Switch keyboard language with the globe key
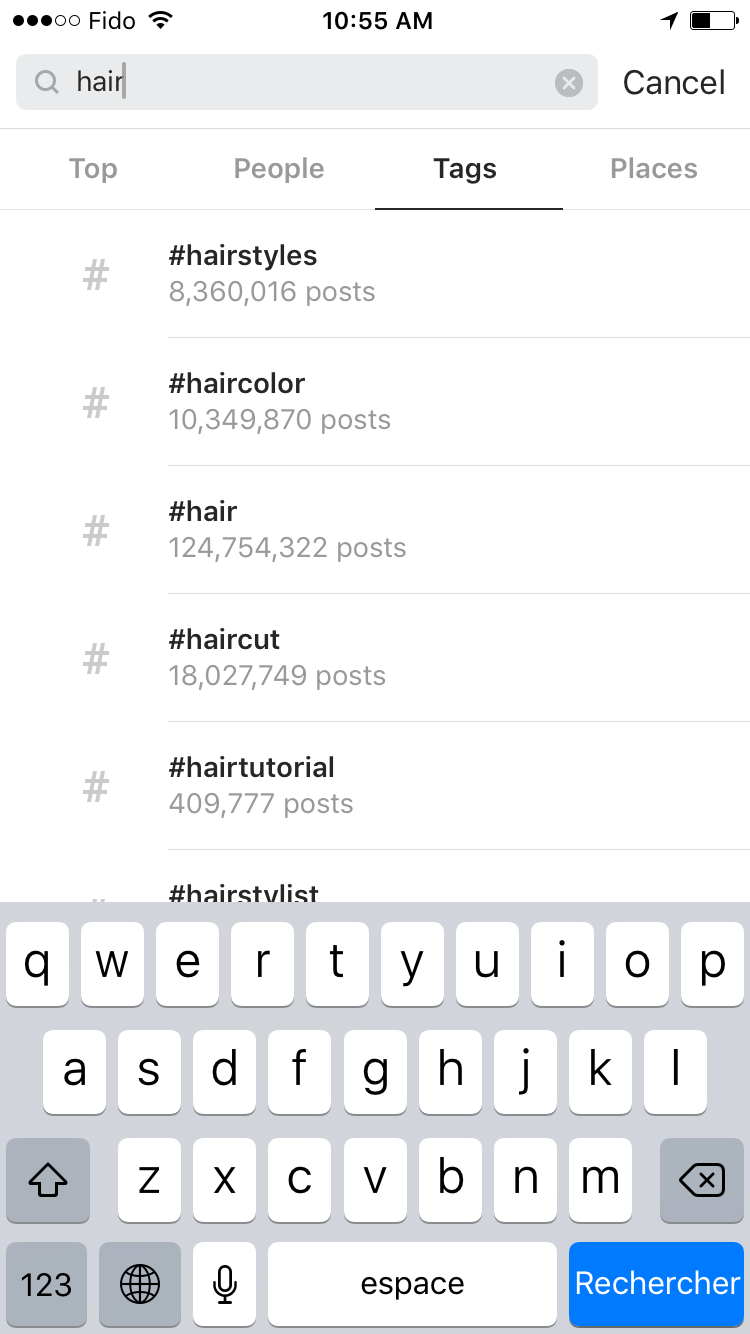750x1334 pixels. [140, 1284]
